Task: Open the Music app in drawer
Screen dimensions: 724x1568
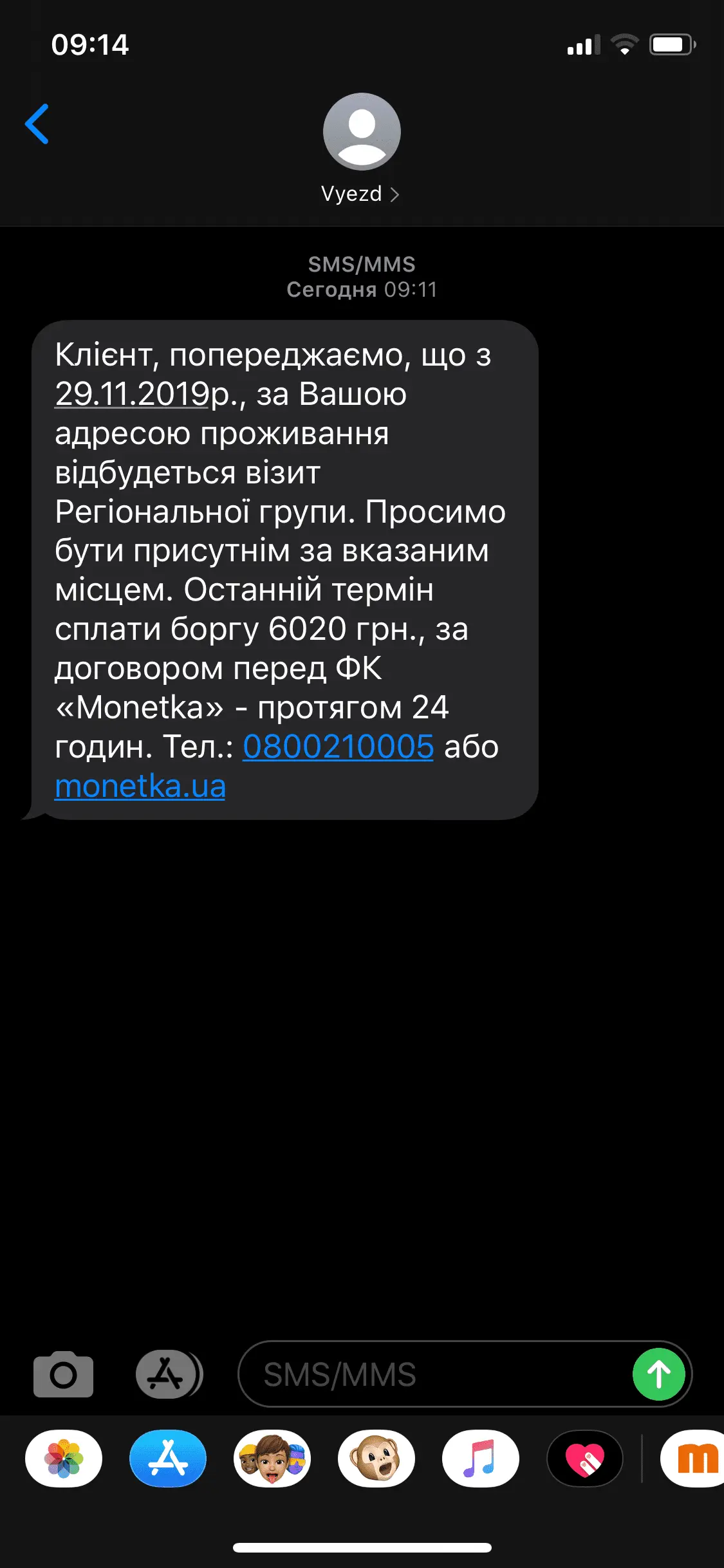Action: [x=481, y=1459]
